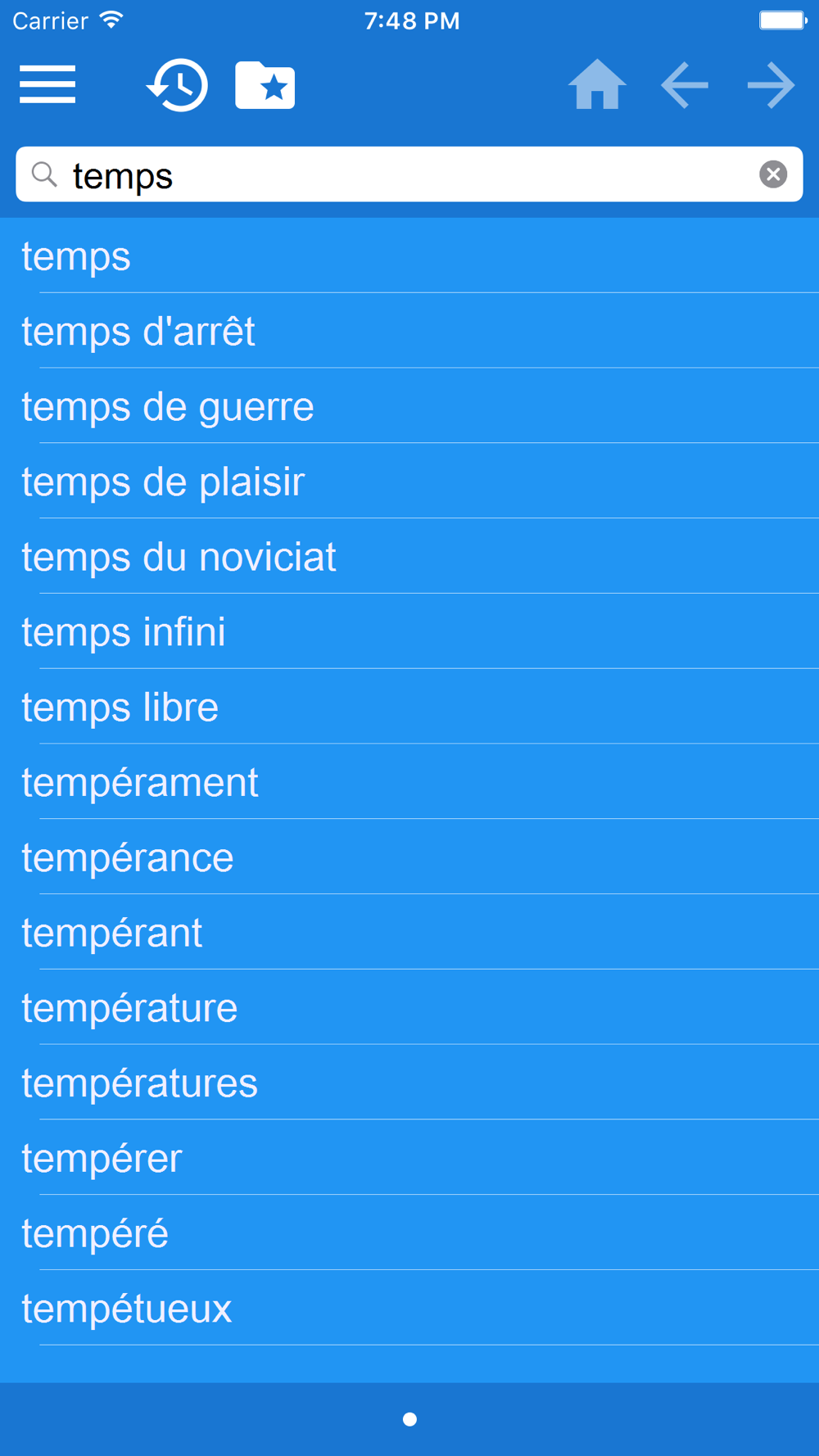Open the word tempérament
Viewport: 819px width, 1456px height.
click(409, 782)
